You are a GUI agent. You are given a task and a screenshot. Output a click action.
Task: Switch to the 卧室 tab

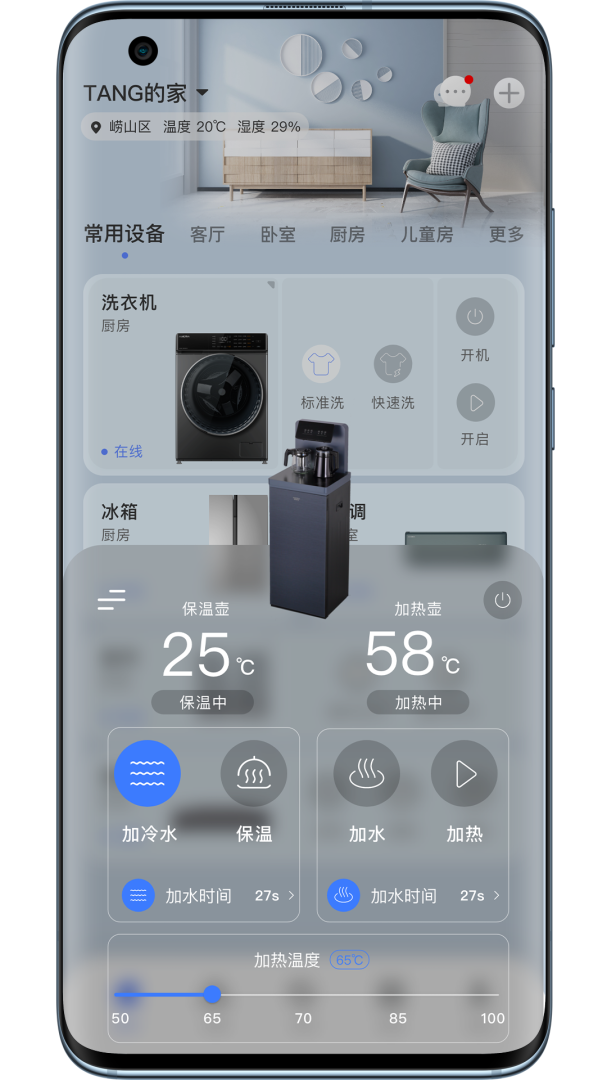coord(278,235)
